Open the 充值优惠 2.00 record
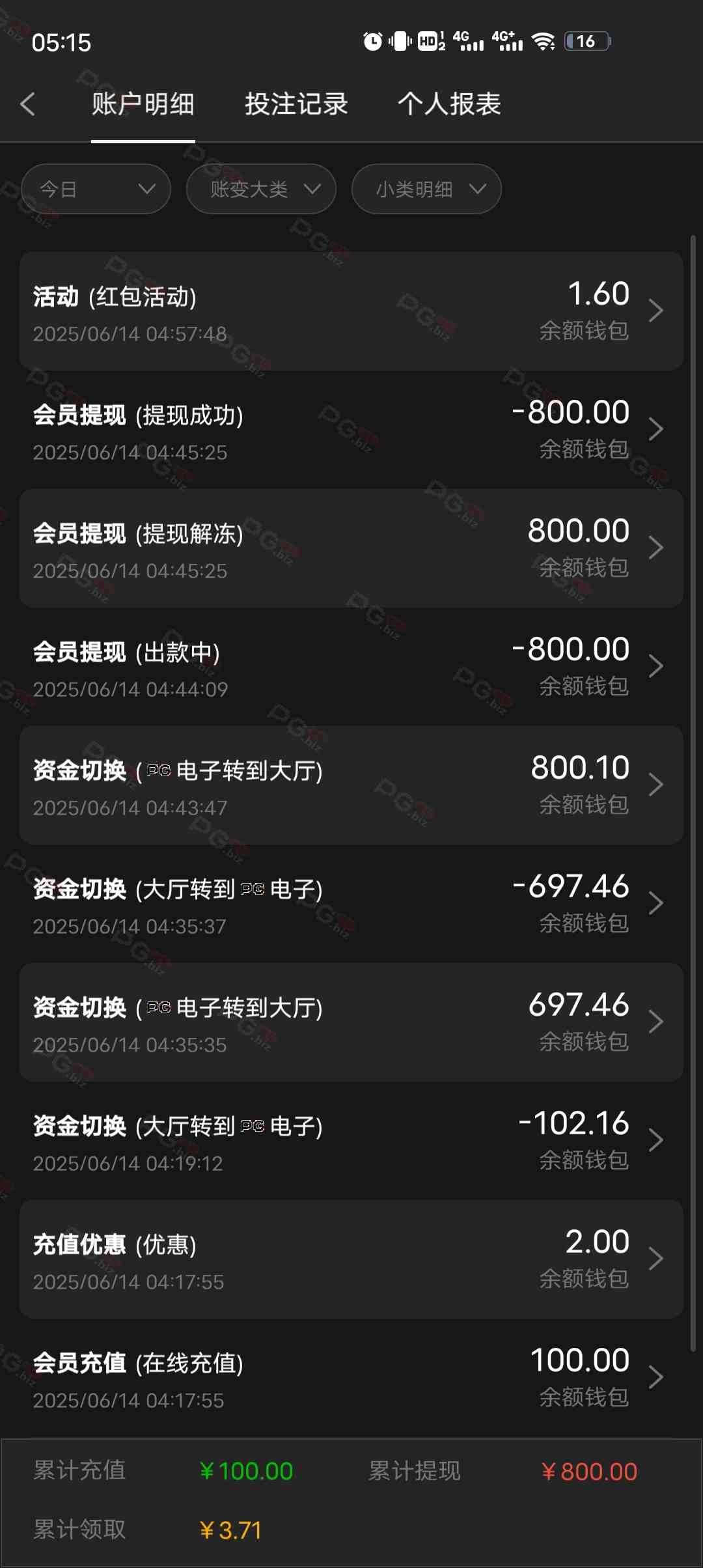Image resolution: width=703 pixels, height=1568 pixels. (351, 1259)
